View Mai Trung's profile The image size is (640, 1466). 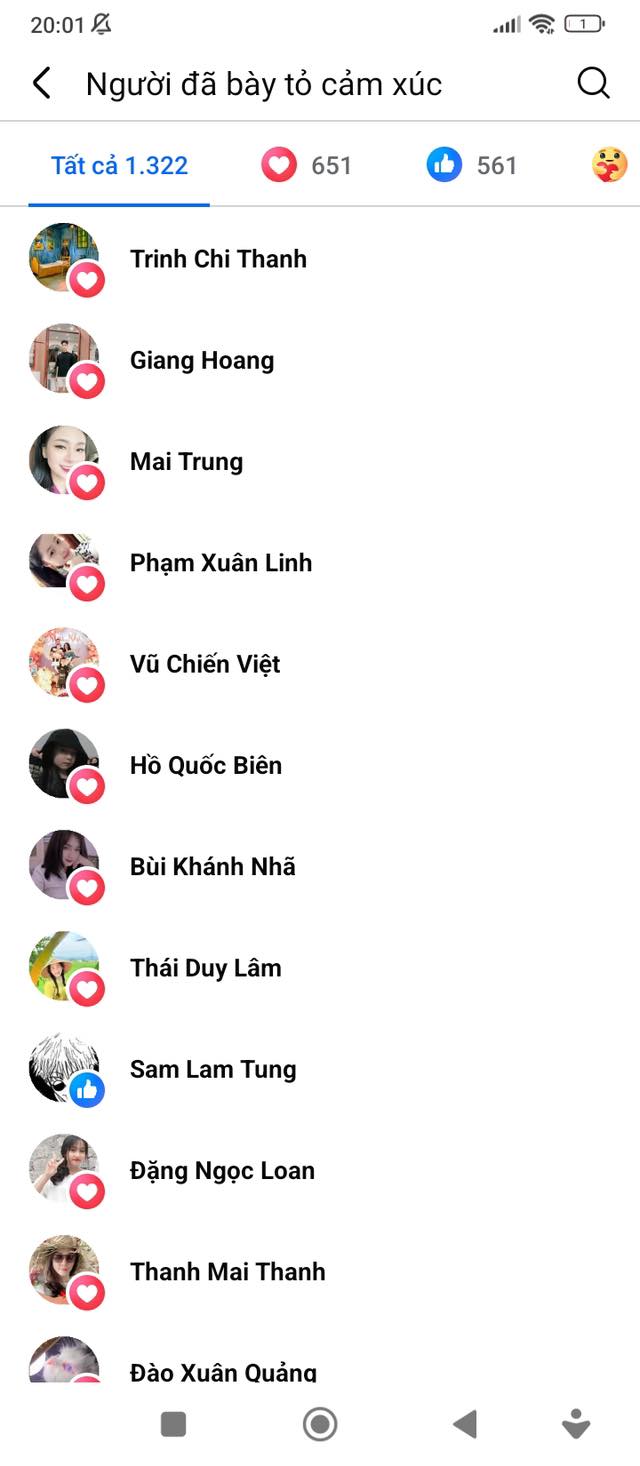click(x=186, y=461)
